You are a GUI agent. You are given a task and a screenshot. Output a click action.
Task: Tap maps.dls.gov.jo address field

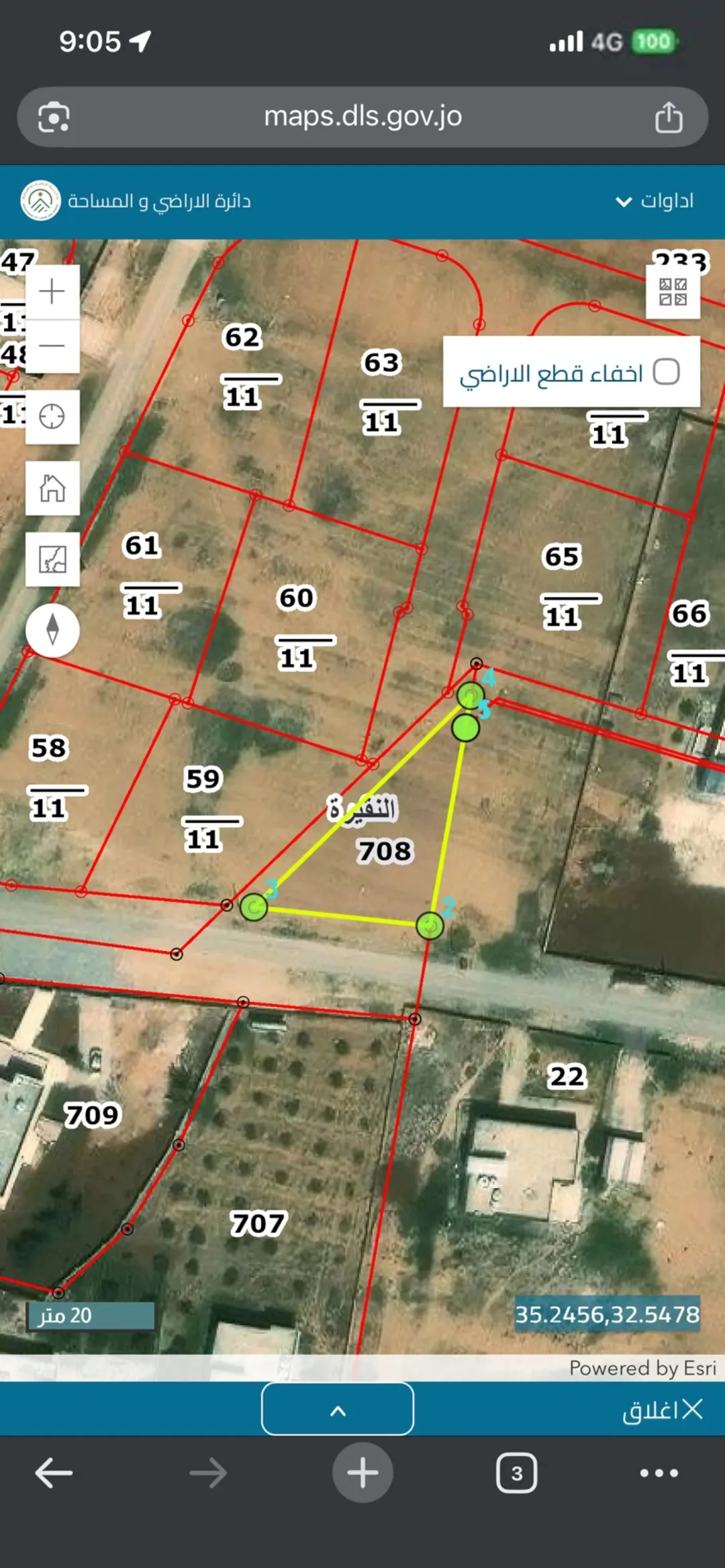click(x=362, y=117)
